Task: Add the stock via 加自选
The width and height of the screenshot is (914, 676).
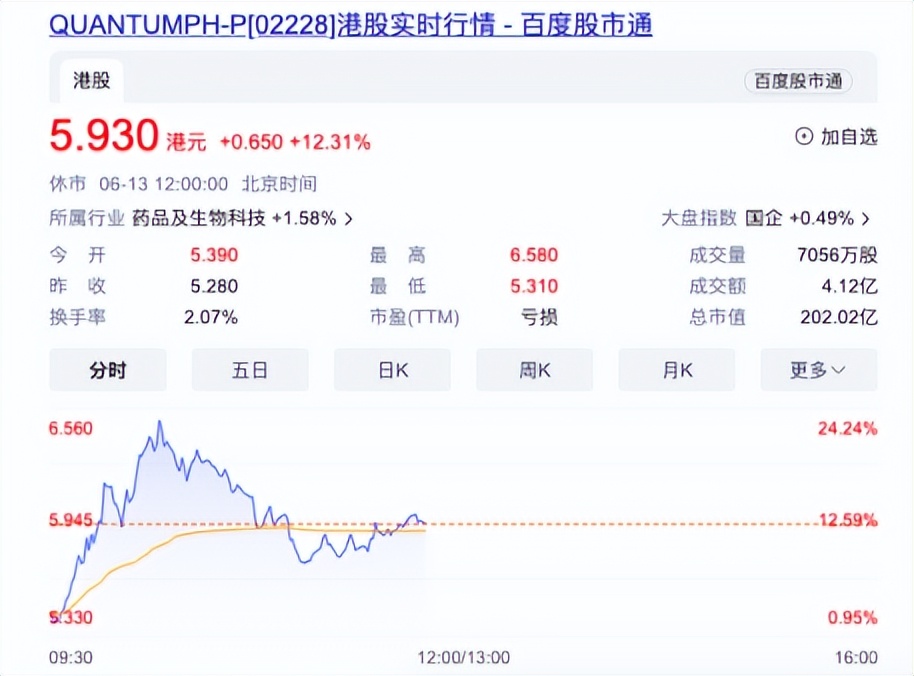Action: [x=836, y=137]
